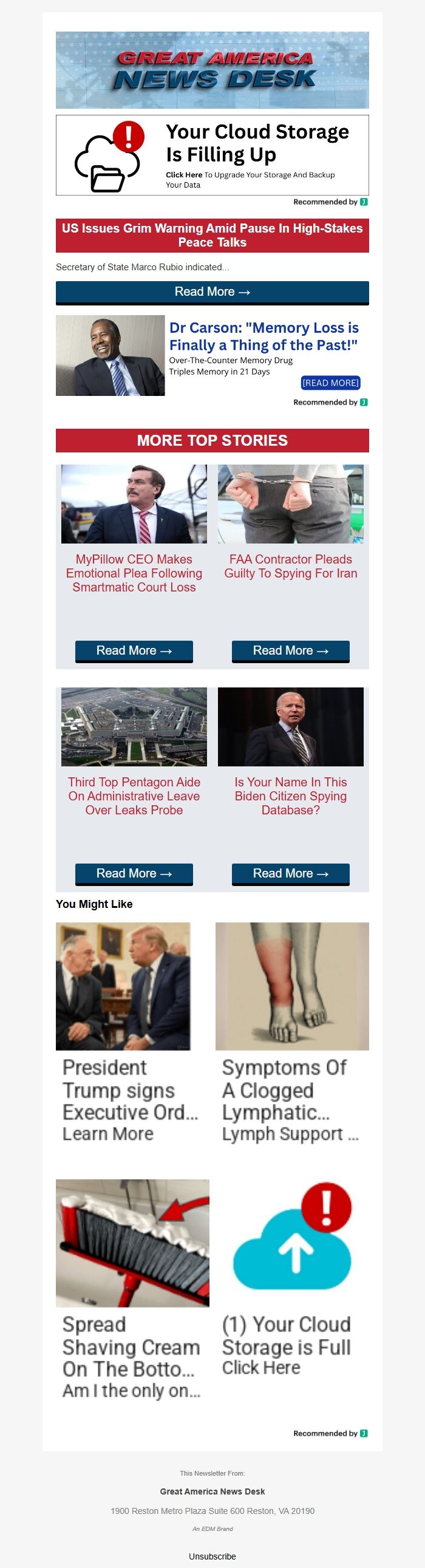The height and width of the screenshot is (1568, 425).
Task: Read more about the Biden database story
Action: coord(290,873)
